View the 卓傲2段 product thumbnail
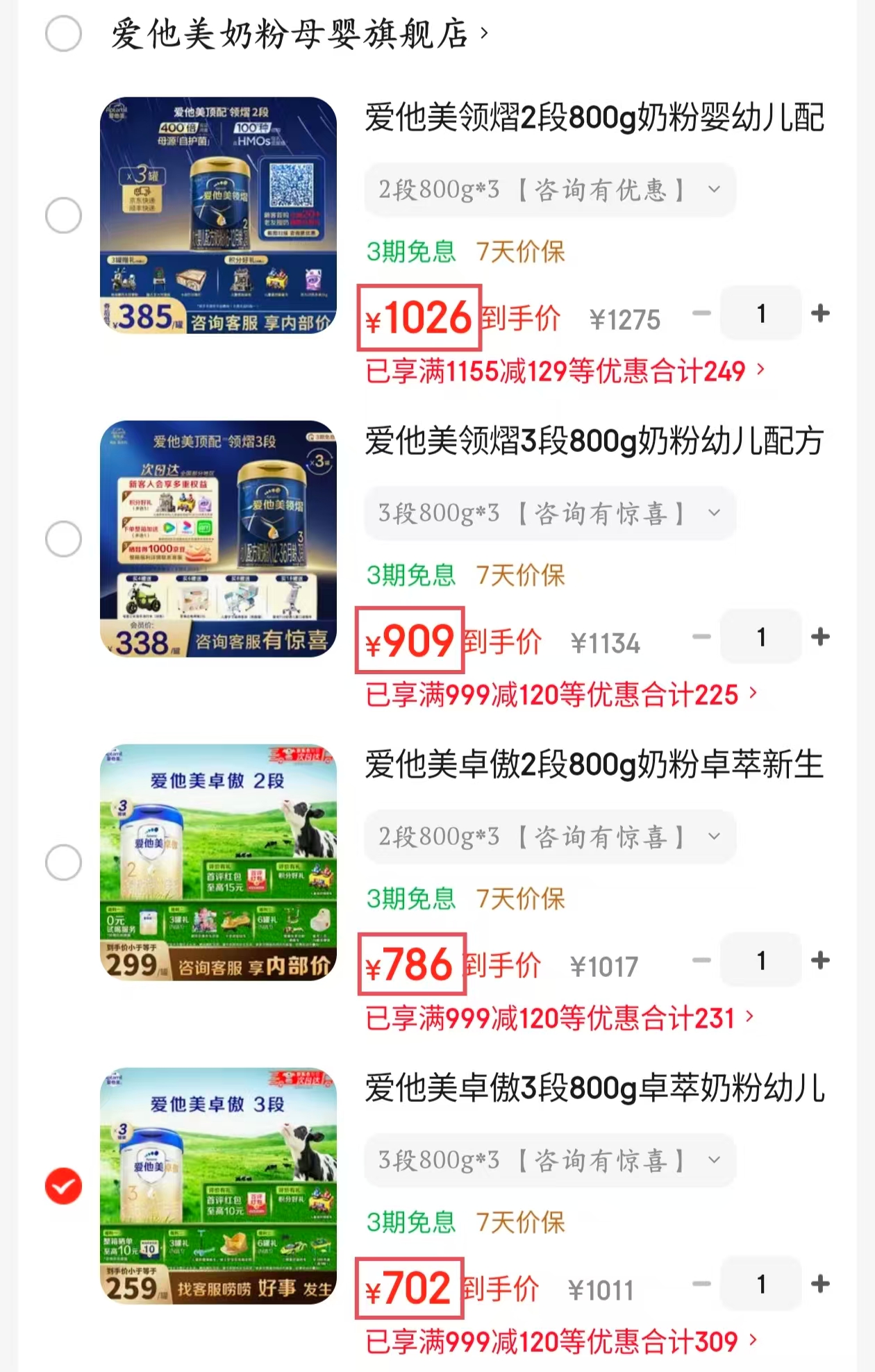875x1372 pixels. click(219, 862)
